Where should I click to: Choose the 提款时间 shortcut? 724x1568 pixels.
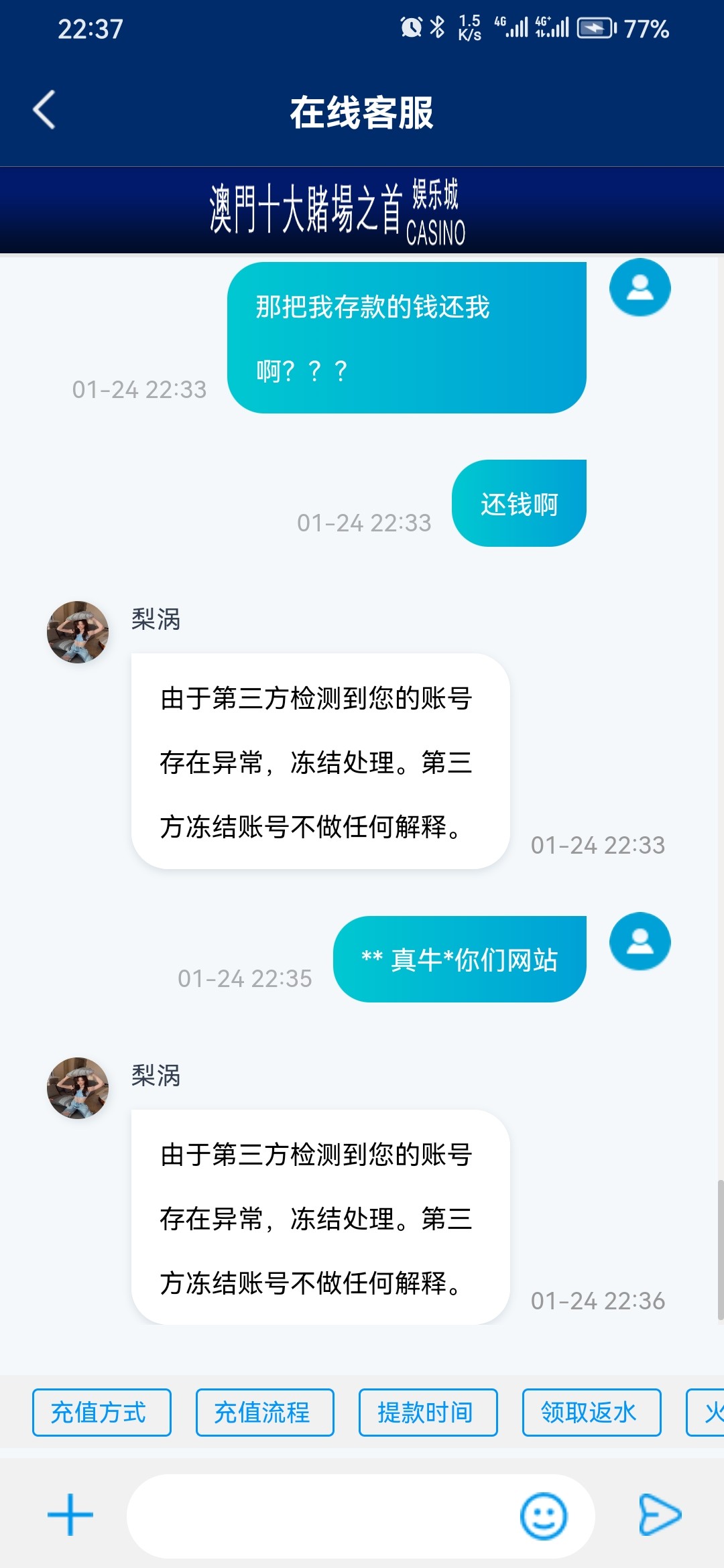pyautogui.click(x=428, y=1412)
